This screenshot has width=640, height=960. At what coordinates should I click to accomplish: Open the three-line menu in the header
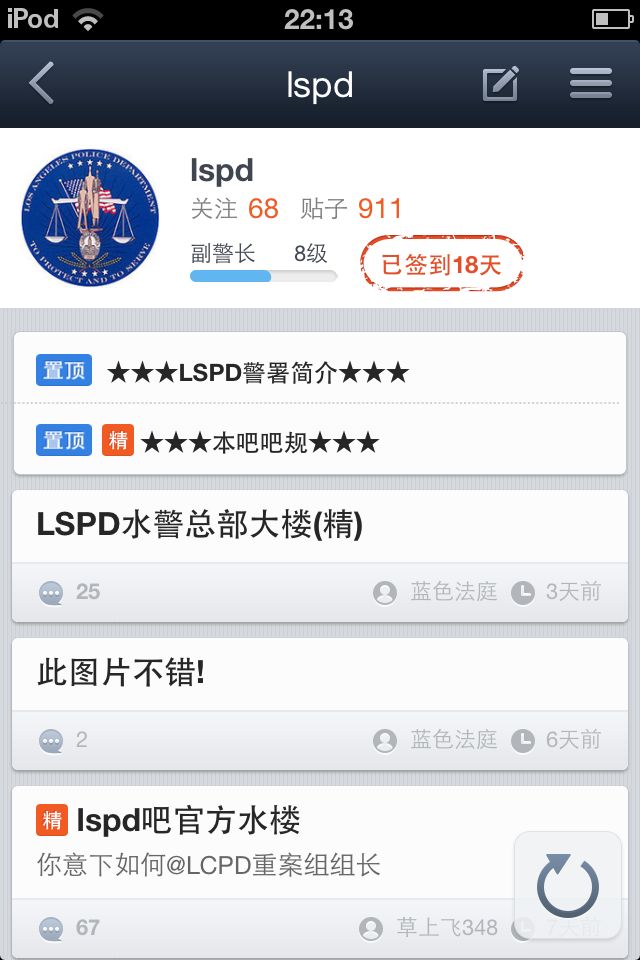click(x=590, y=84)
